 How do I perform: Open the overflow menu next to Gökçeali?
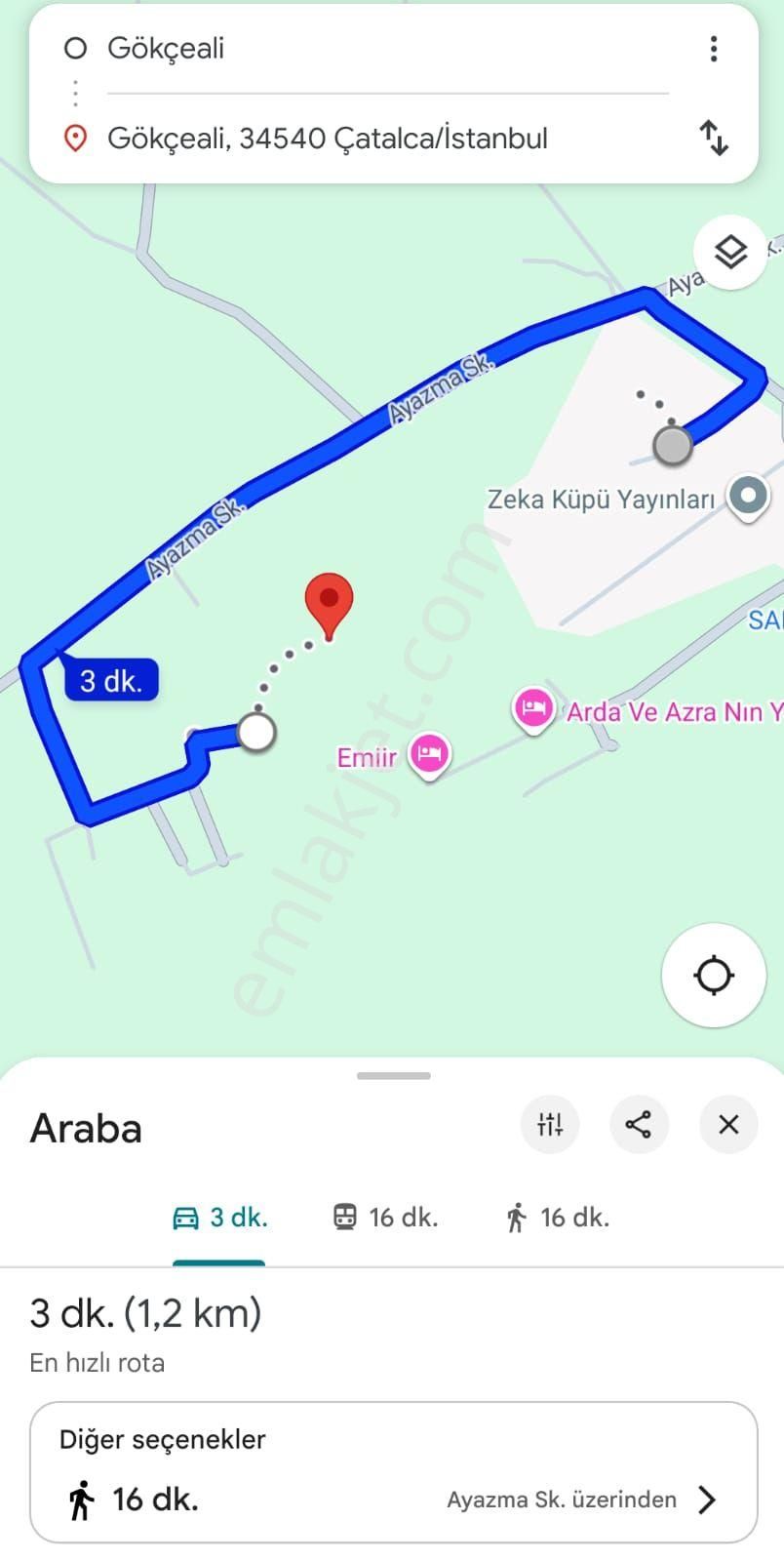point(714,49)
